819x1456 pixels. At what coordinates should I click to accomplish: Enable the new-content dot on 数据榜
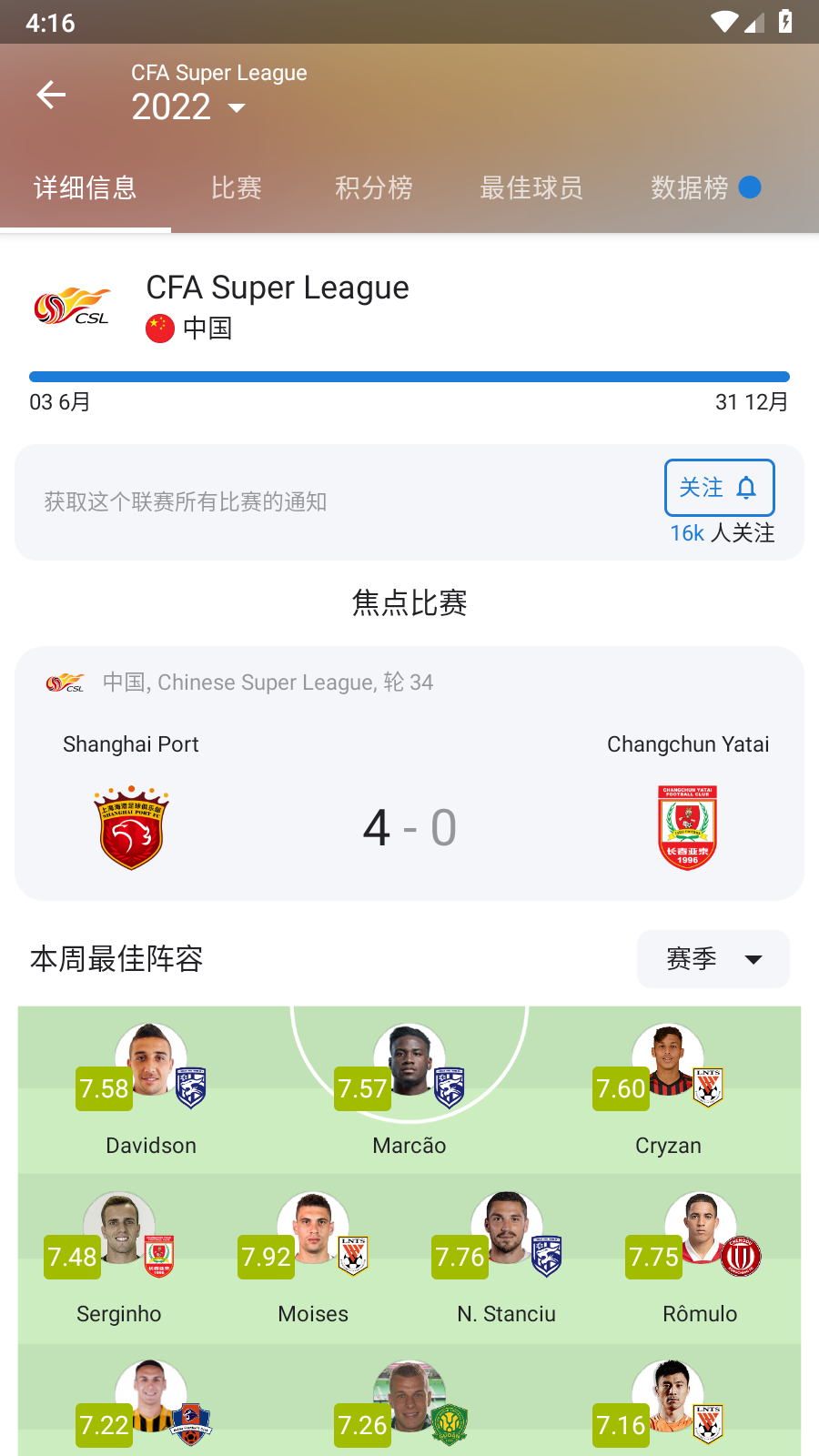pos(748,187)
